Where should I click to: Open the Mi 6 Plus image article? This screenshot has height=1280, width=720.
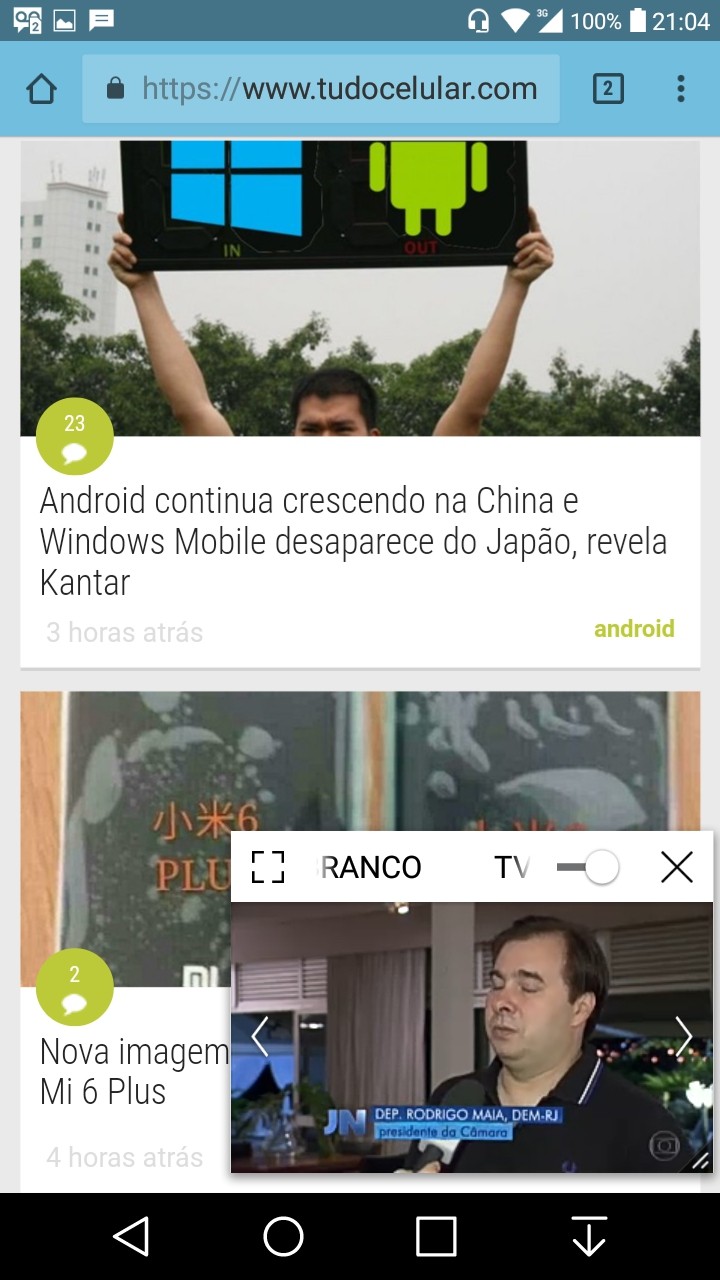(x=135, y=1071)
